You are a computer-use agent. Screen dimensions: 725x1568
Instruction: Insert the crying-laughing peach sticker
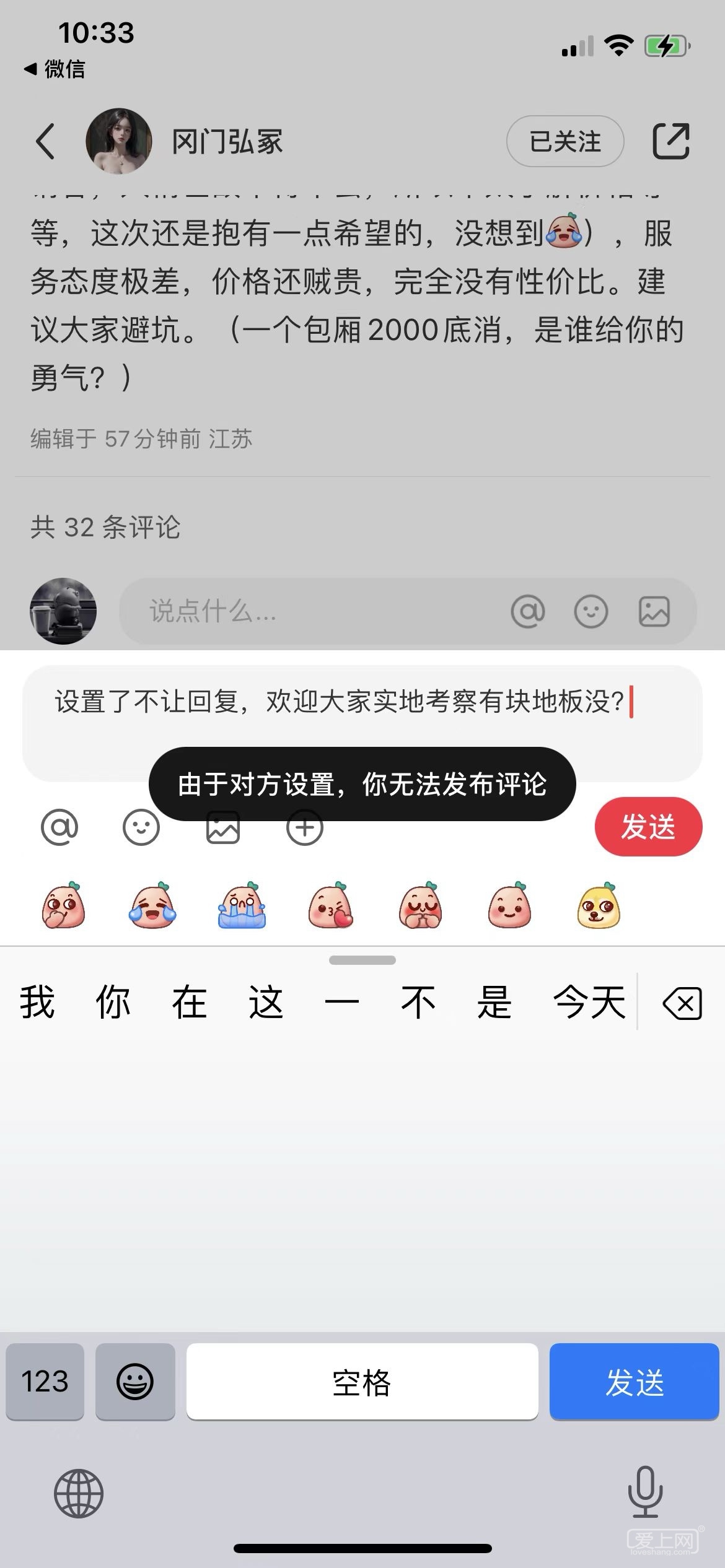152,905
